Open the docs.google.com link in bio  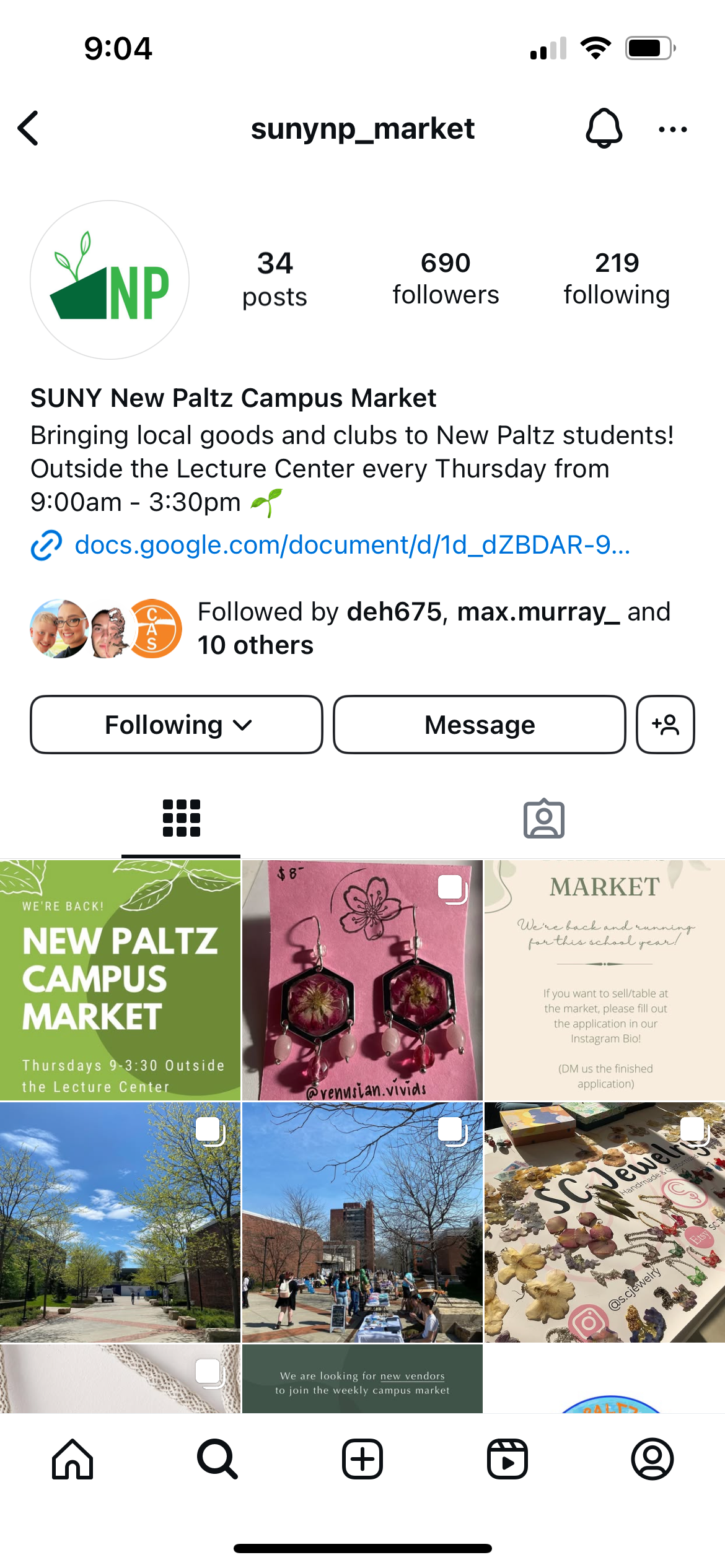click(x=352, y=545)
